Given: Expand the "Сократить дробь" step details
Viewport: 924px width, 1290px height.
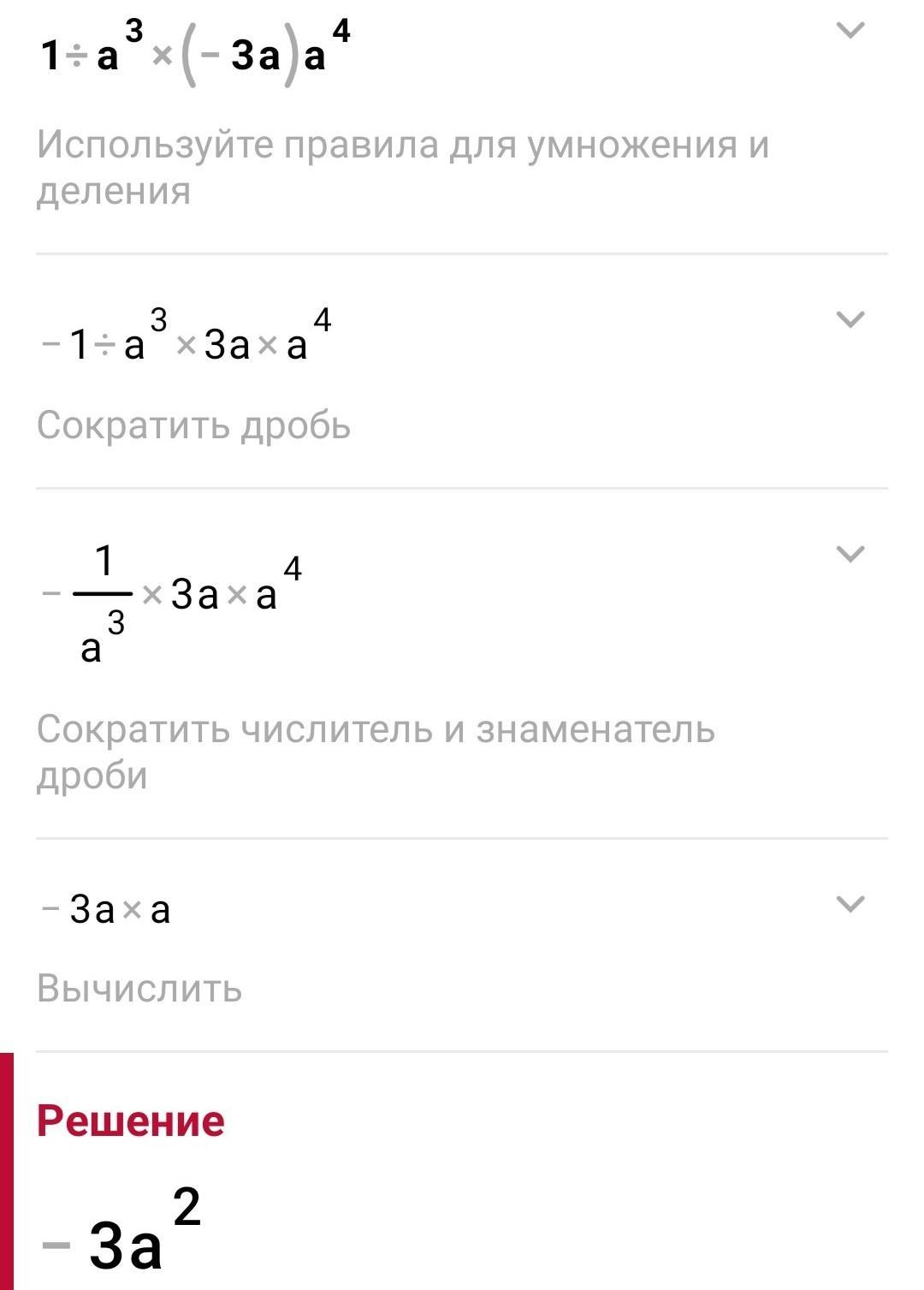Looking at the screenshot, I should 850,320.
